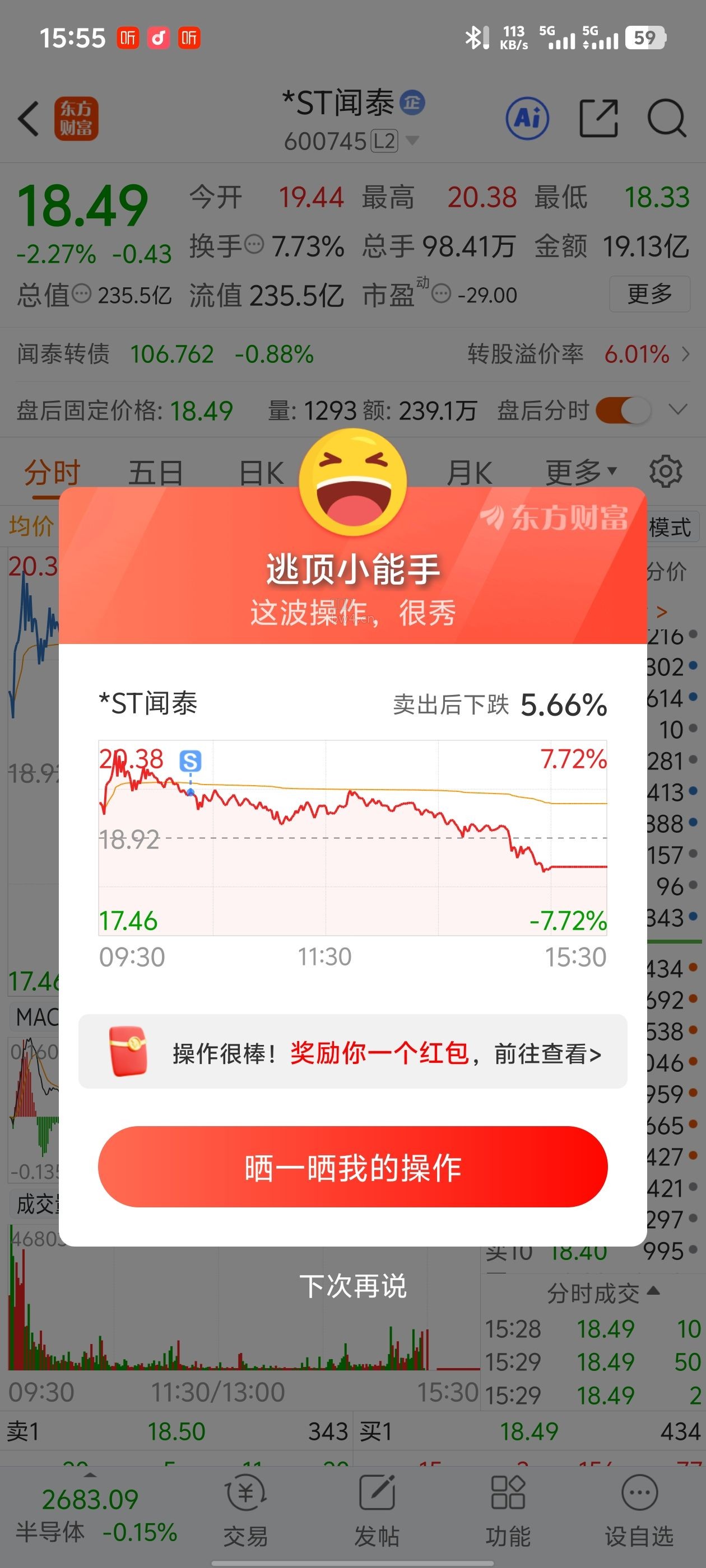Switch to the 五日 chart tab

coord(155,472)
